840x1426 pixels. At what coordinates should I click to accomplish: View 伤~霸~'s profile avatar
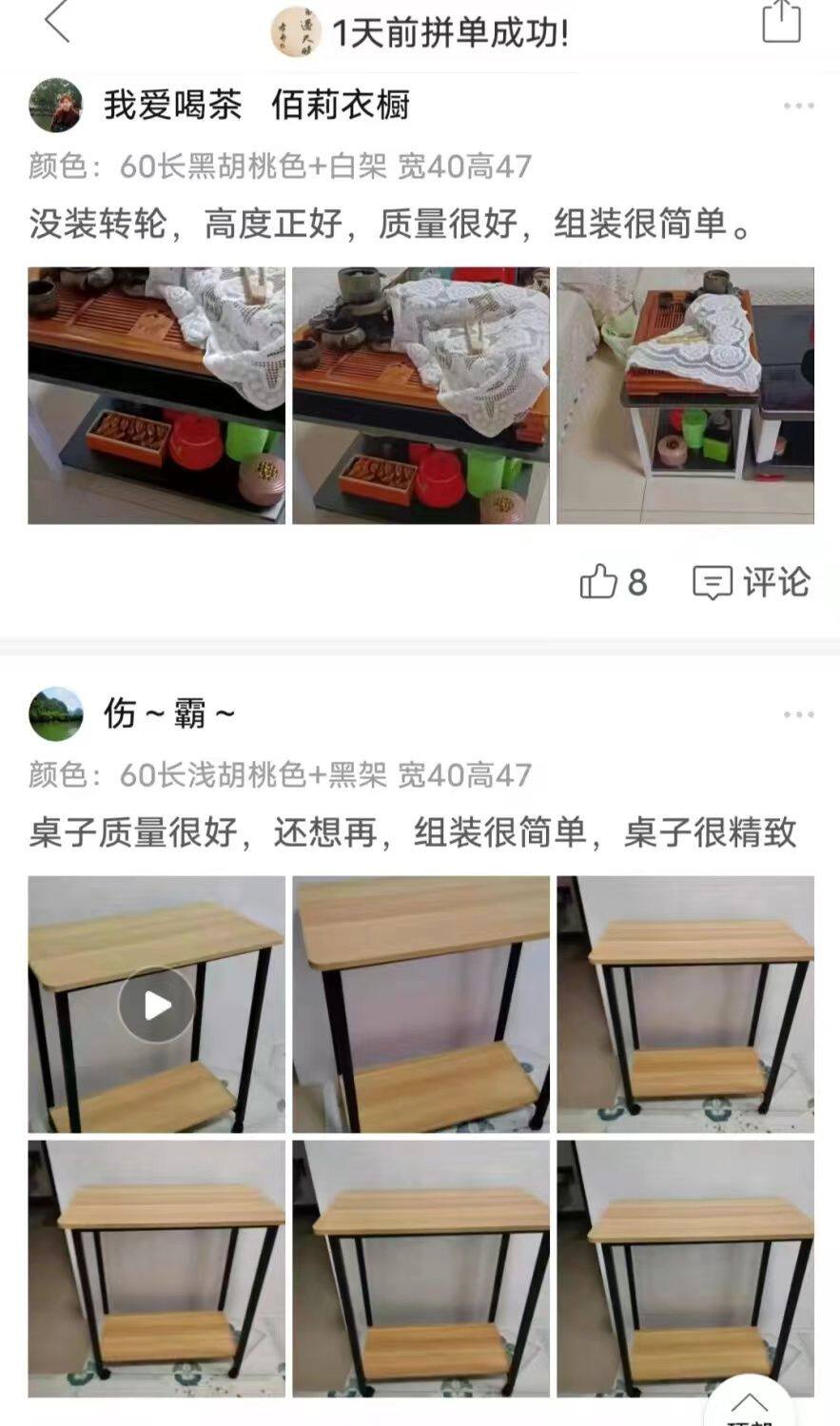[56, 713]
